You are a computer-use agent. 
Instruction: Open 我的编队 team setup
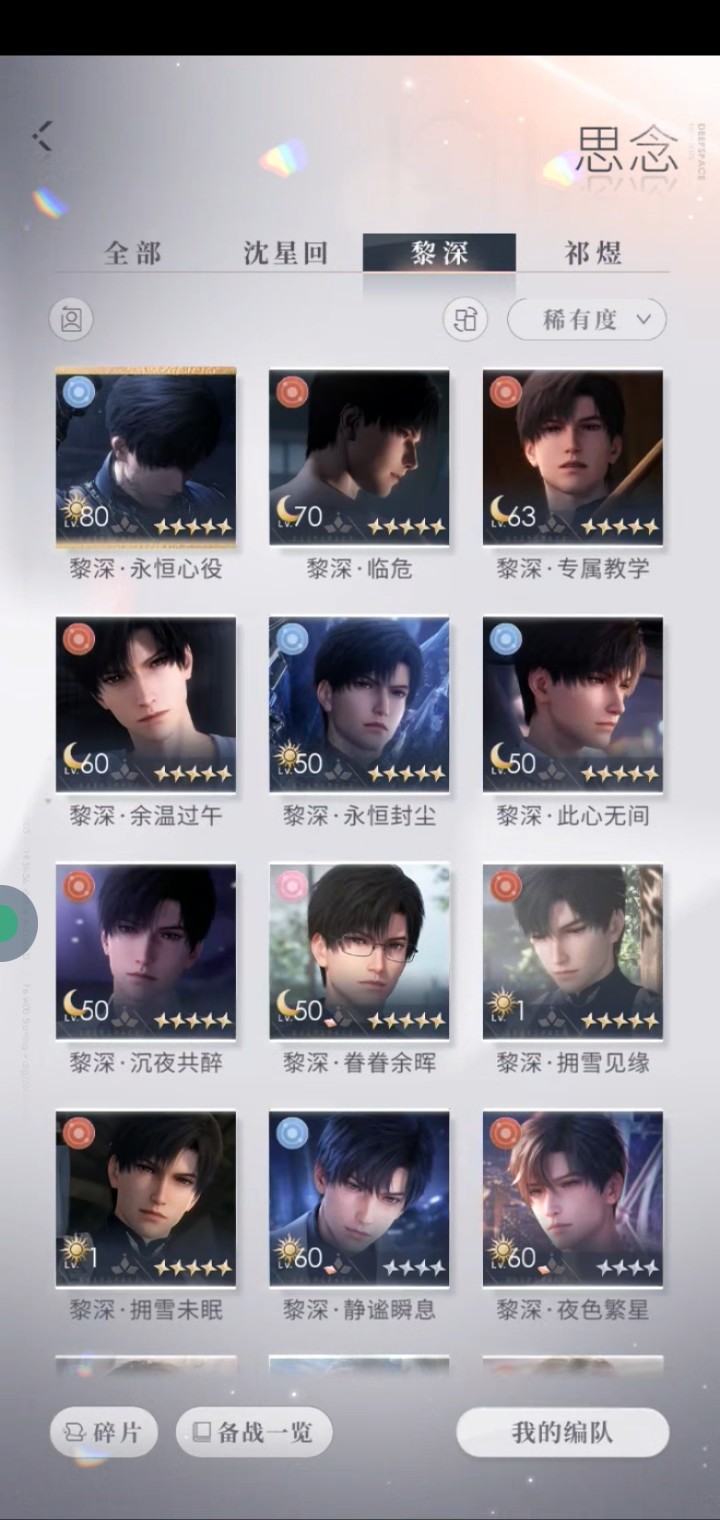point(562,1432)
